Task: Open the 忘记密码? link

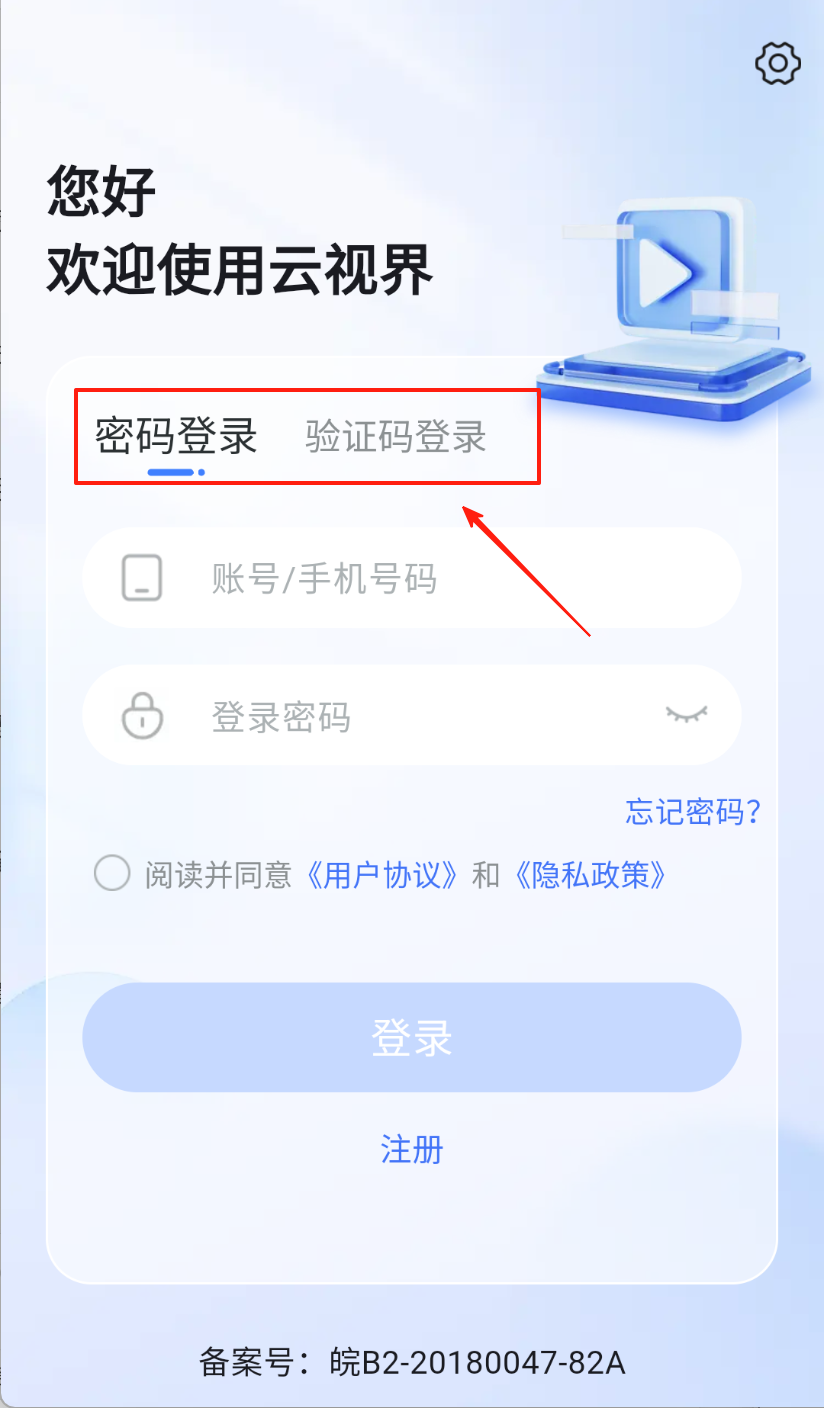Action: pos(693,811)
